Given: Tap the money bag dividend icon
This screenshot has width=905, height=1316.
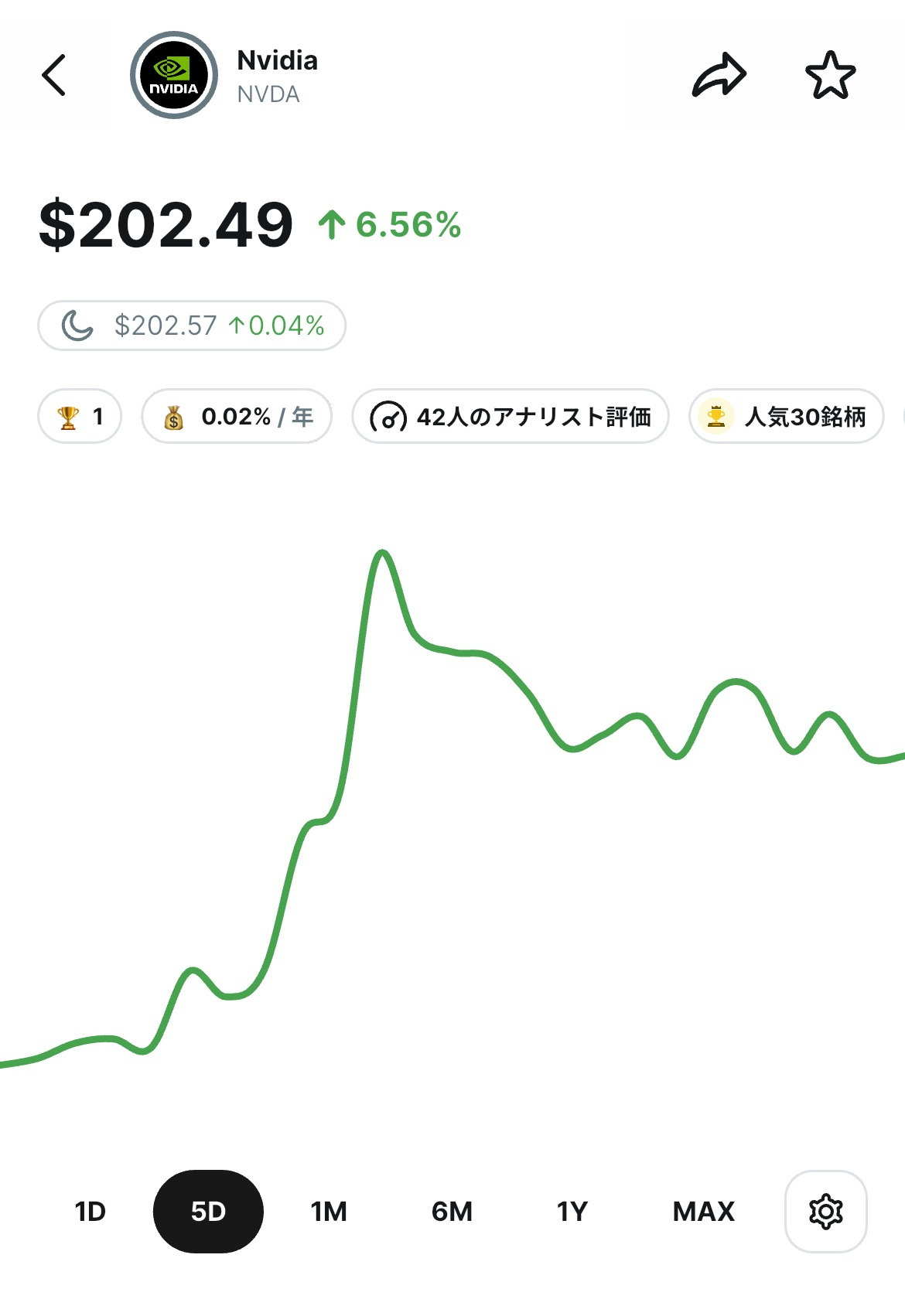Looking at the screenshot, I should point(174,417).
